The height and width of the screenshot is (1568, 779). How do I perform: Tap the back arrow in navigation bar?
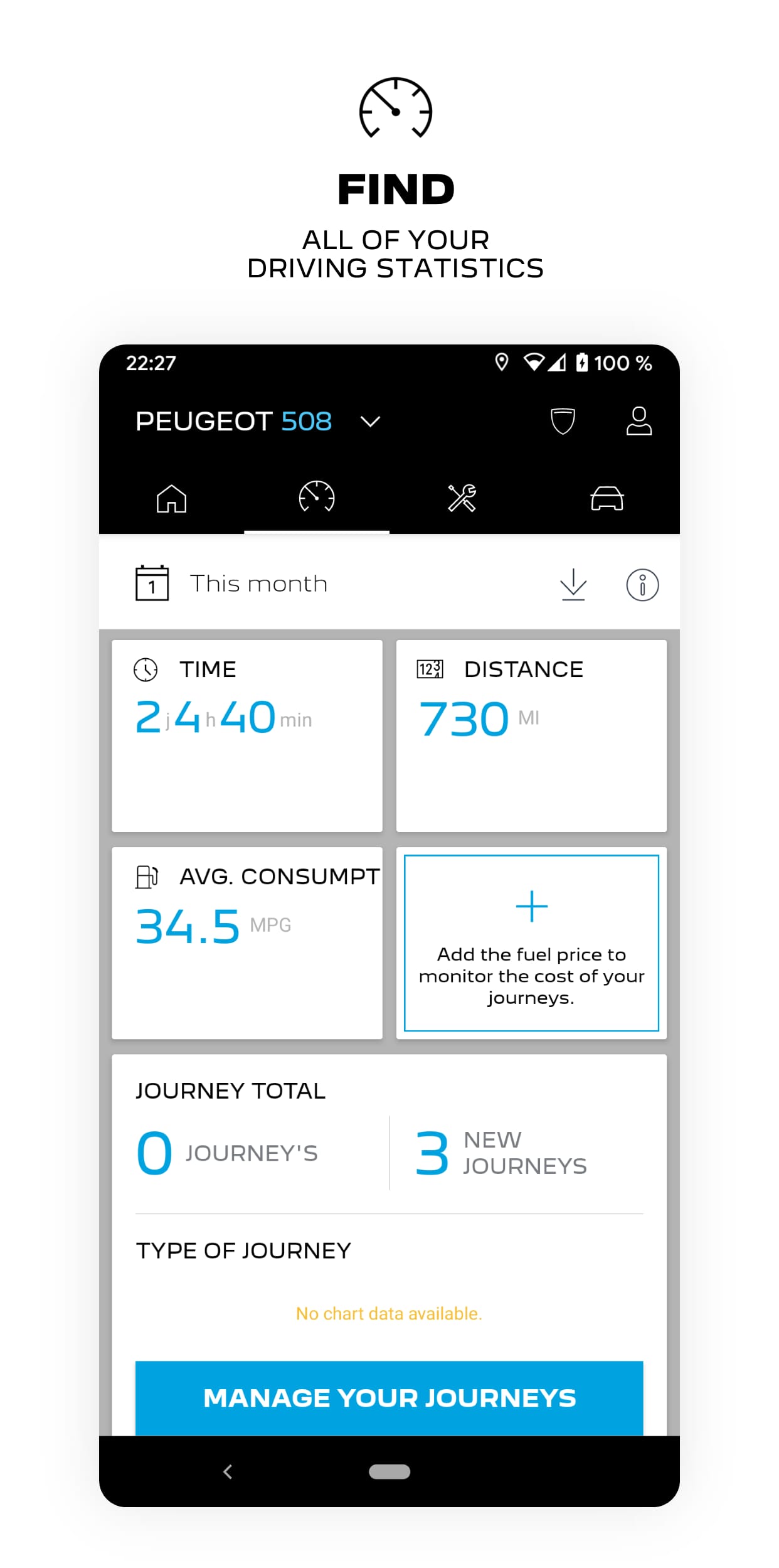(228, 1473)
